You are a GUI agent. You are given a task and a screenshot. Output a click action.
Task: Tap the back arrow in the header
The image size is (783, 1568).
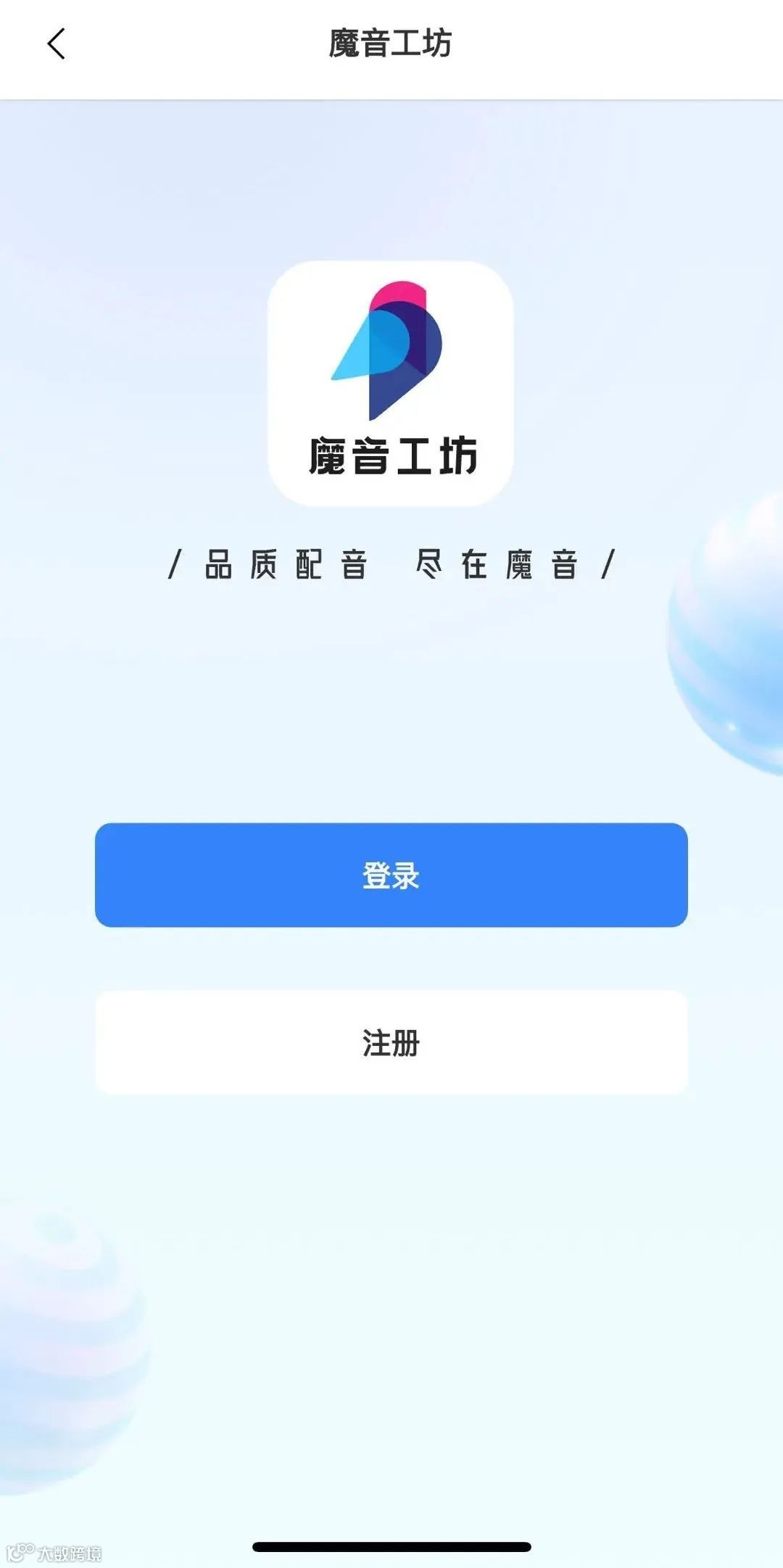(55, 45)
